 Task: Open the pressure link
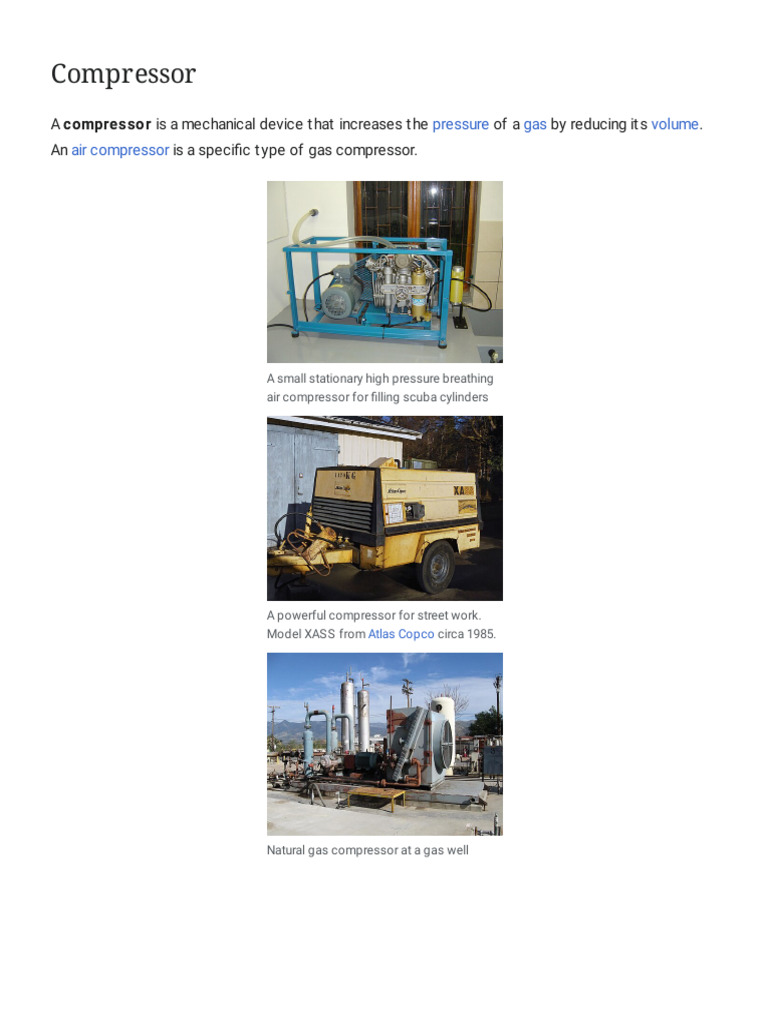[x=460, y=124]
